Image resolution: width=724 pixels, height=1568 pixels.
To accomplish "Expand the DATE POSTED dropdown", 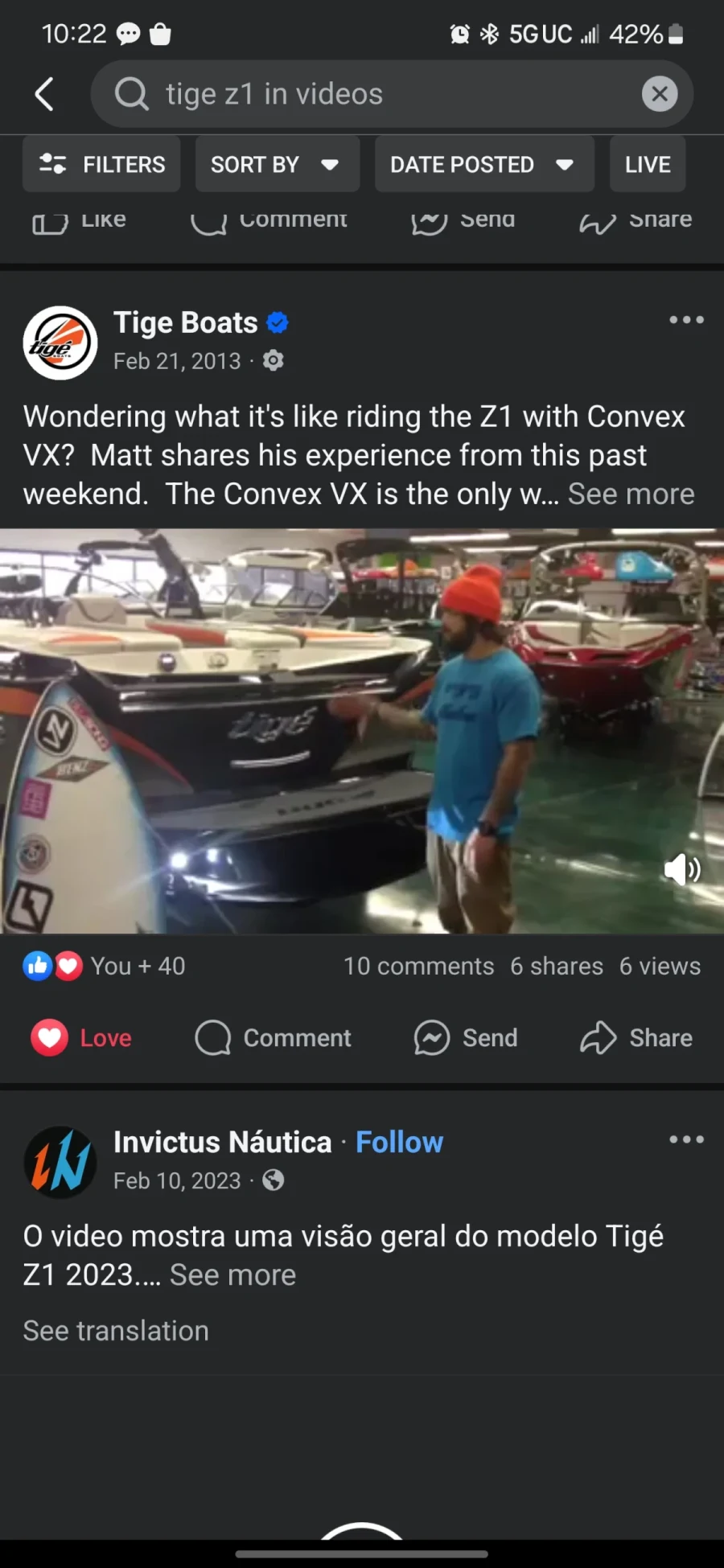I will click(483, 164).
